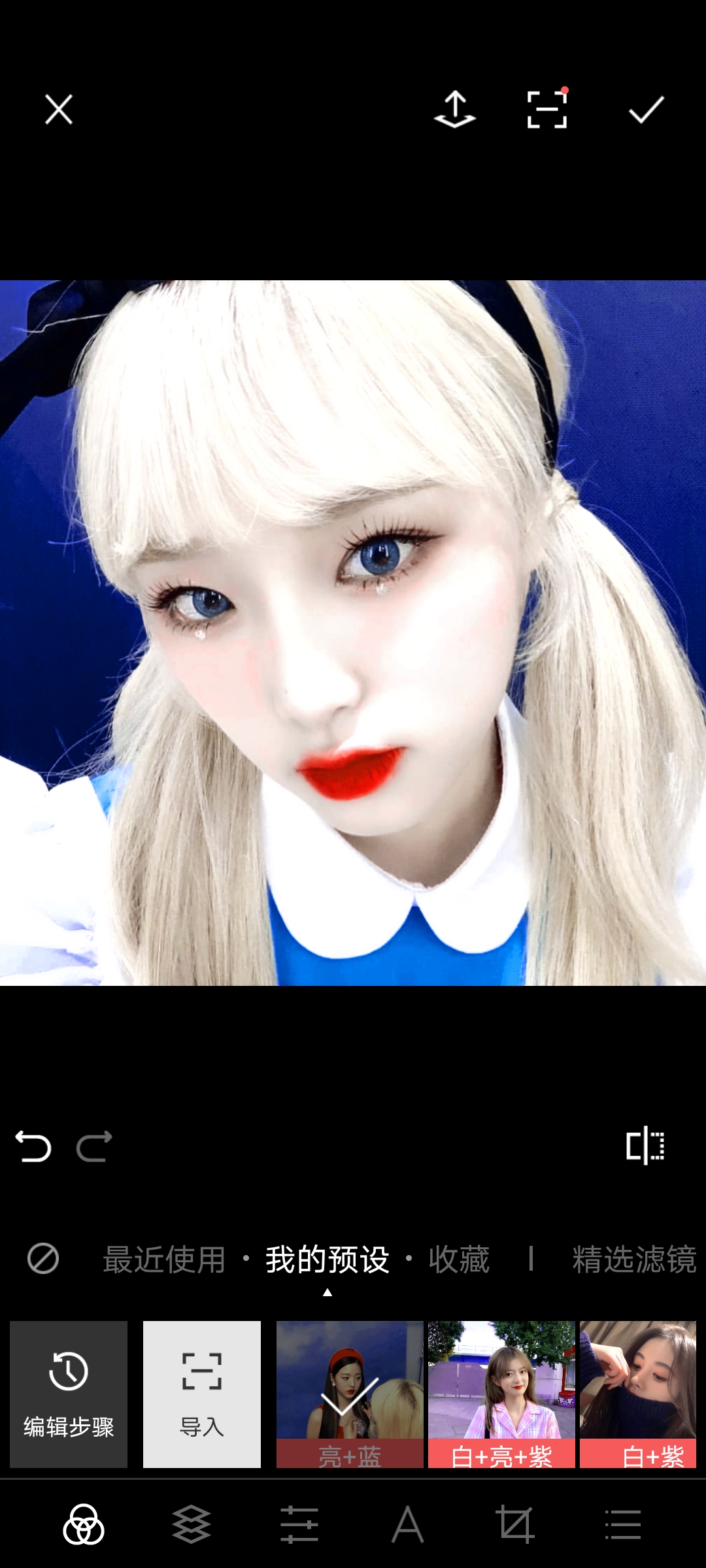Image resolution: width=706 pixels, height=1568 pixels.
Task: Choose the 白+紫 preset
Action: [x=638, y=1394]
